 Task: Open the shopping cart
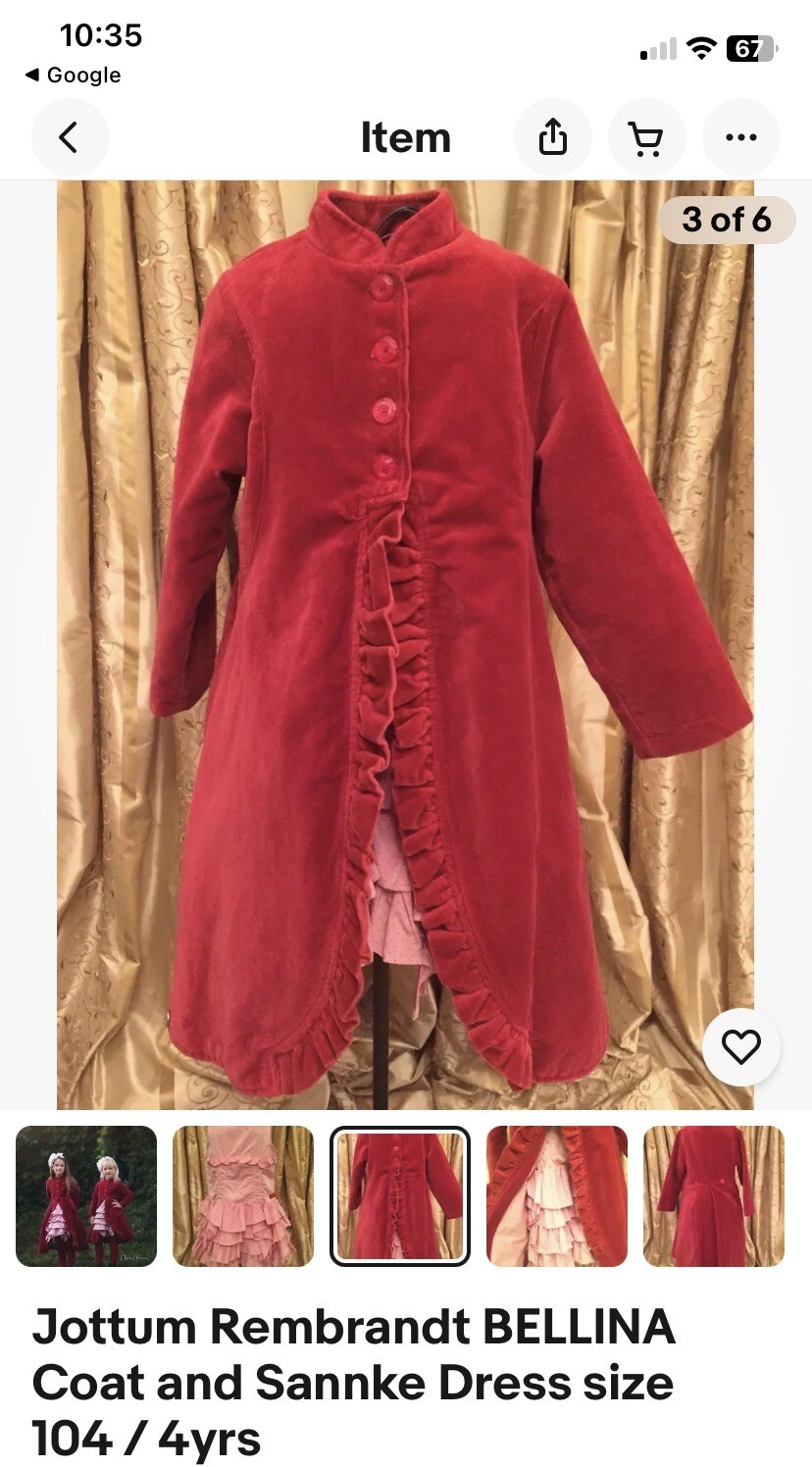tap(646, 138)
